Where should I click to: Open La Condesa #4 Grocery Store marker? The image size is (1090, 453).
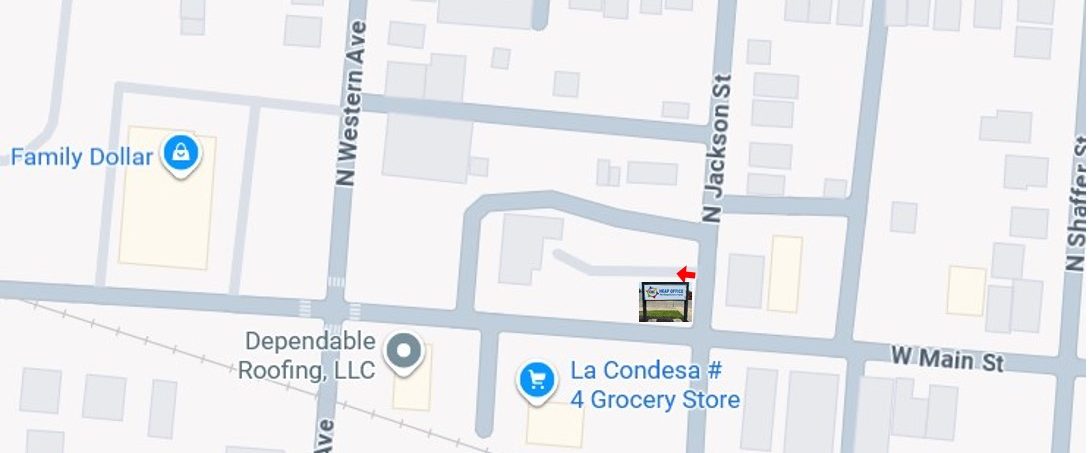click(x=537, y=380)
